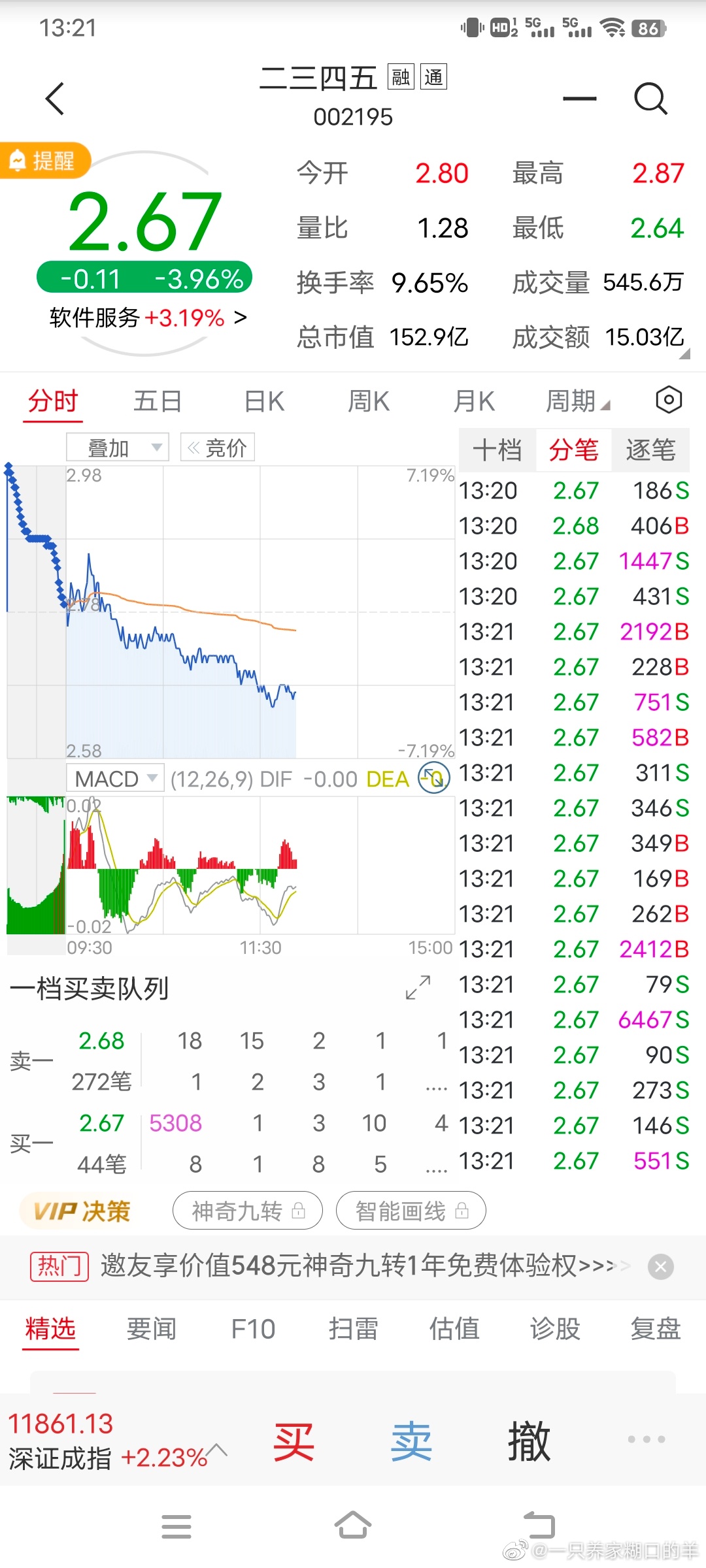Tap the 提醒 alert badge
The height and width of the screenshot is (1568, 706).
click(44, 160)
